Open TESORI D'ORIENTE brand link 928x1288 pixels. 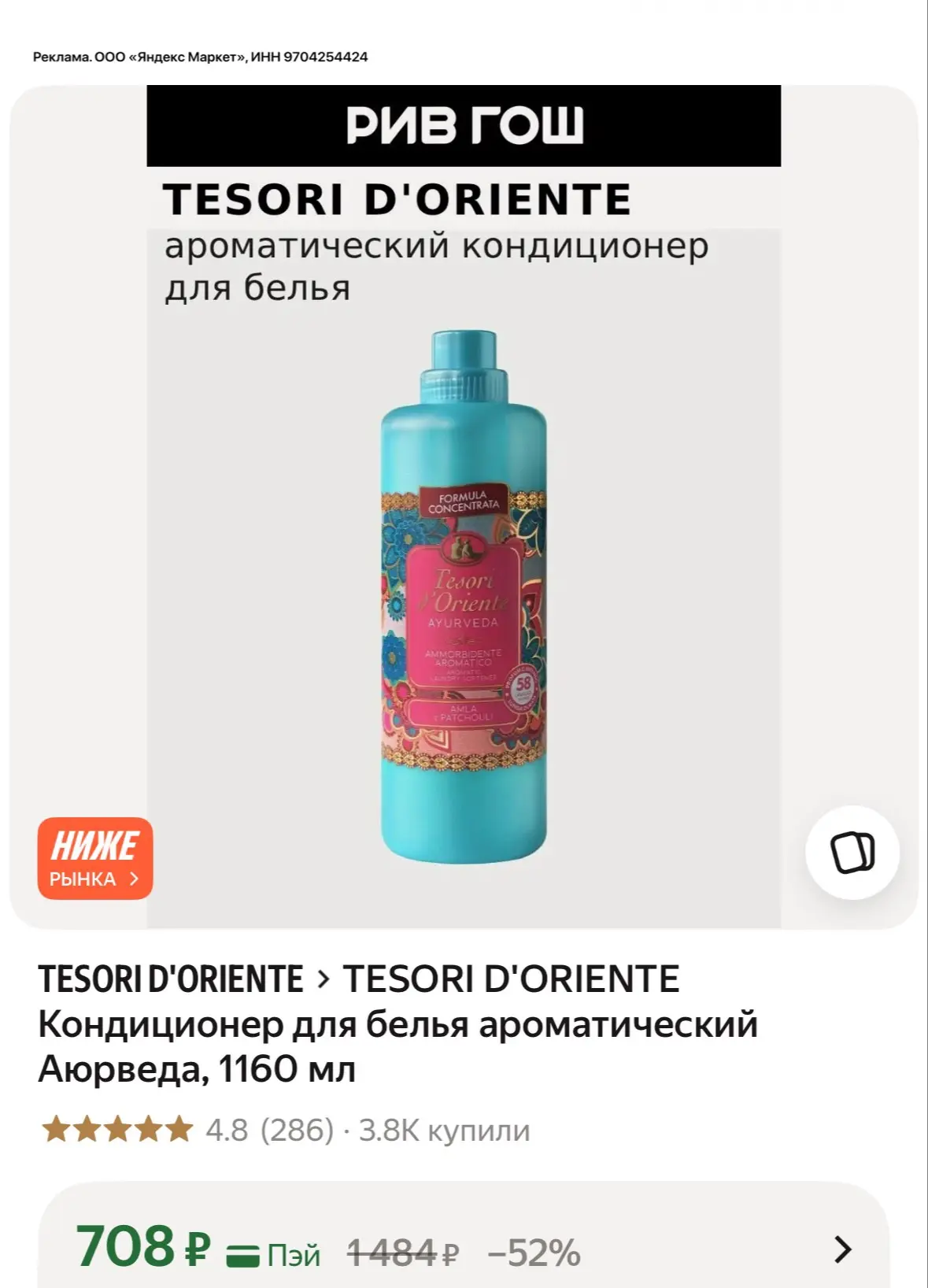[171, 979]
